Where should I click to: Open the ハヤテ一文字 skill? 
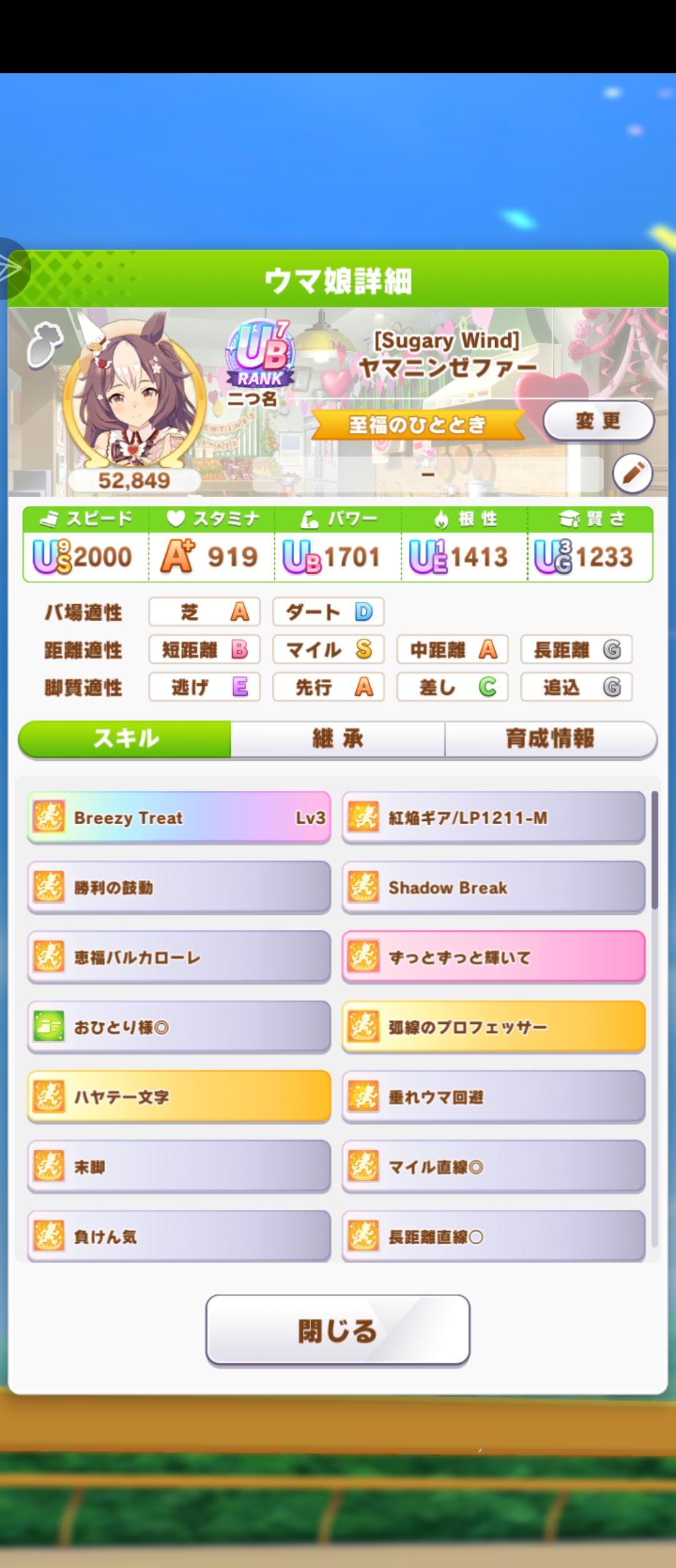pyautogui.click(x=179, y=1097)
